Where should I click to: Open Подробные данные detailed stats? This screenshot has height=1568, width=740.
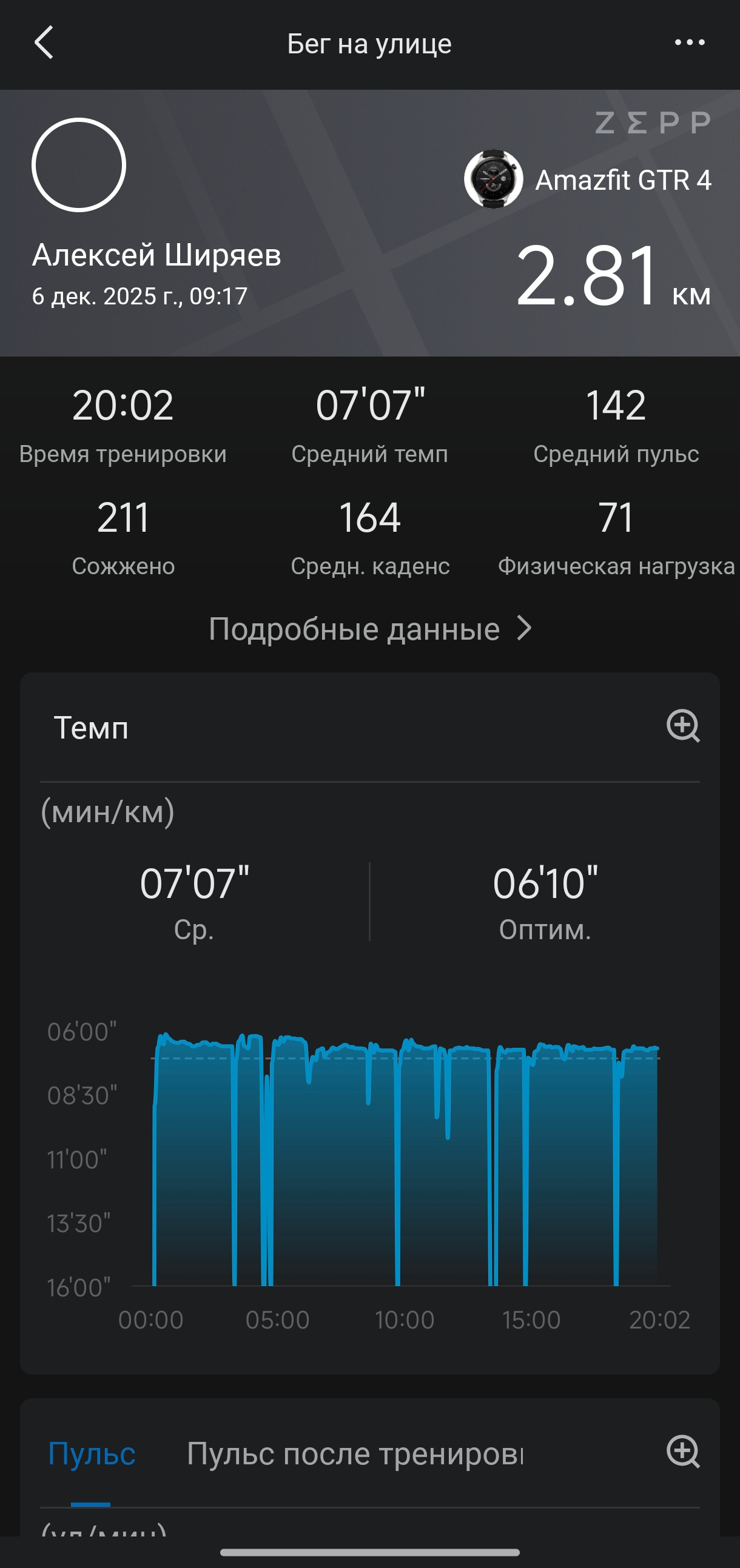(369, 628)
